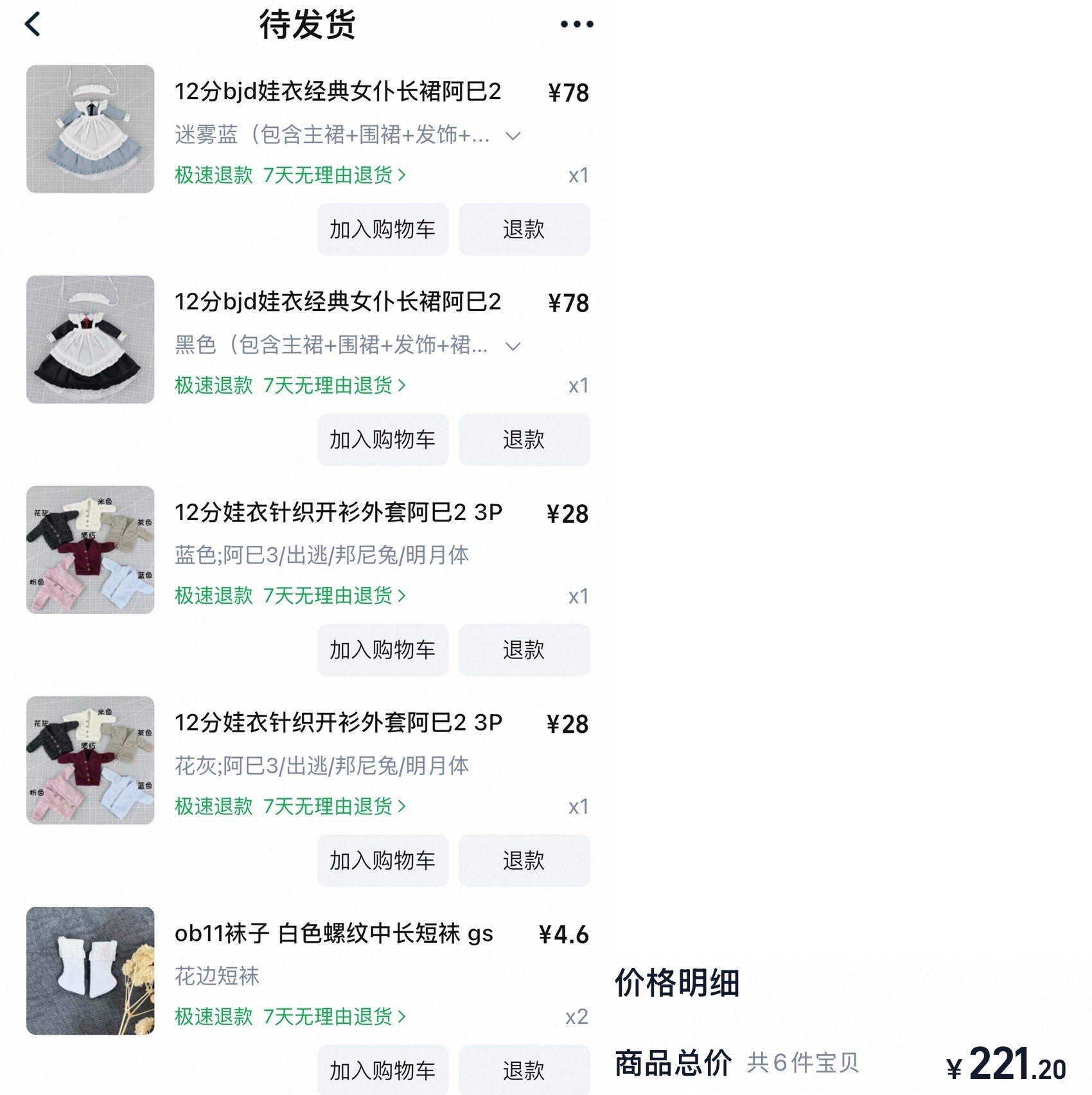
Task: Add the 蓝色 knit cardigan to cart
Action: pyautogui.click(x=382, y=650)
